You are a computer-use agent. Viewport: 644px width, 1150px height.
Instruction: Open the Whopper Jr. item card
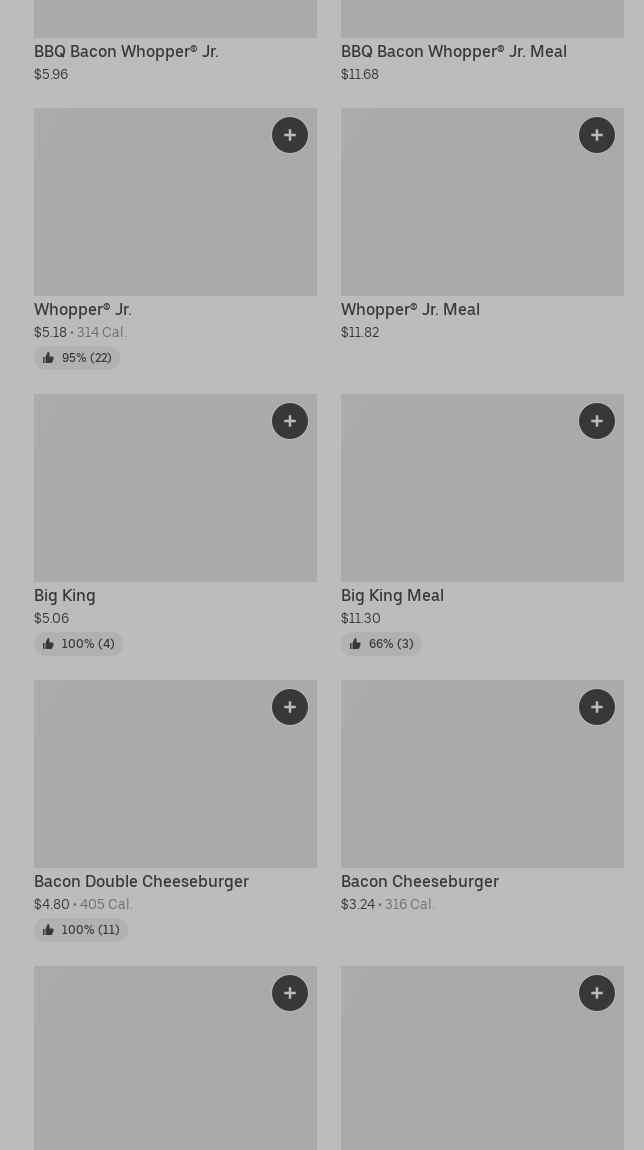175,238
